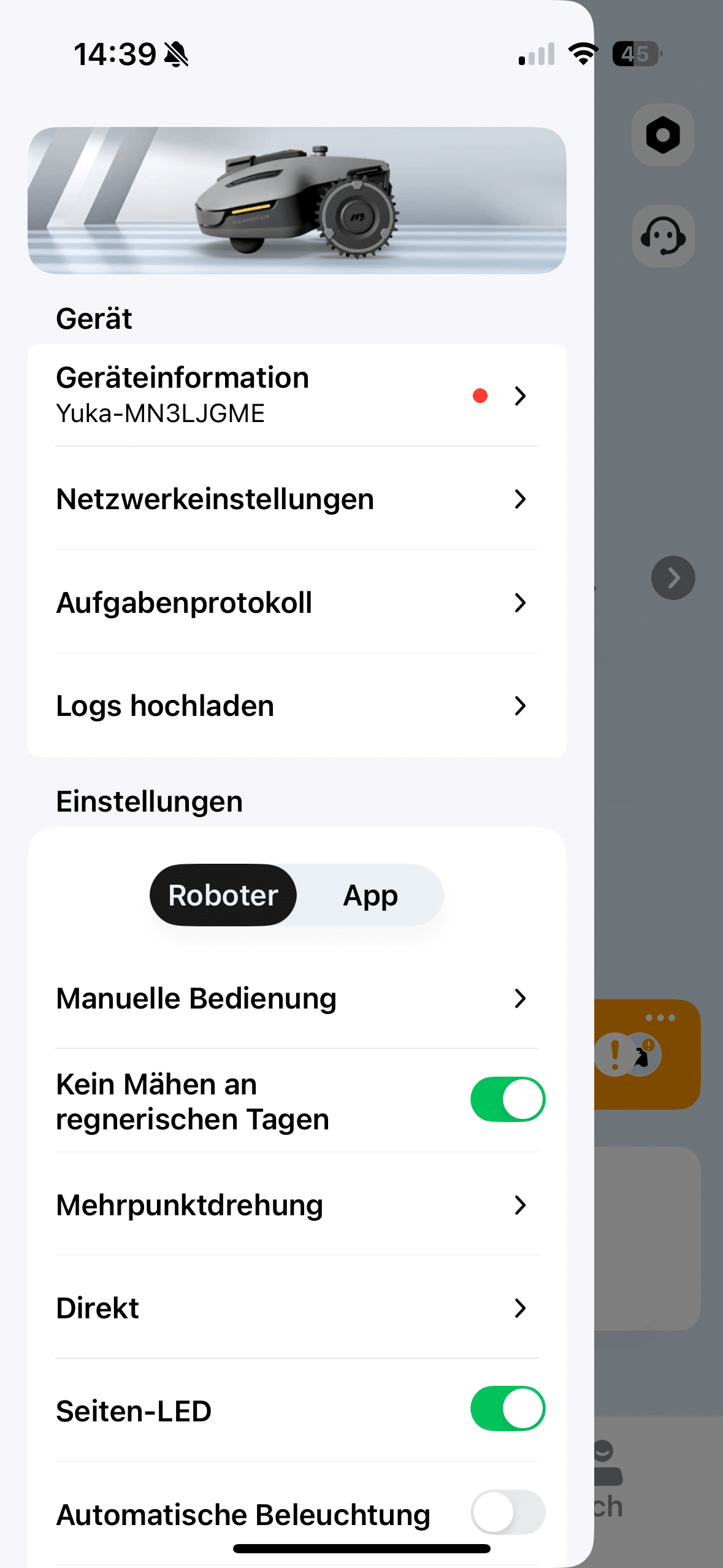Switch to the App settings tab
The image size is (723, 1568).
370,895
